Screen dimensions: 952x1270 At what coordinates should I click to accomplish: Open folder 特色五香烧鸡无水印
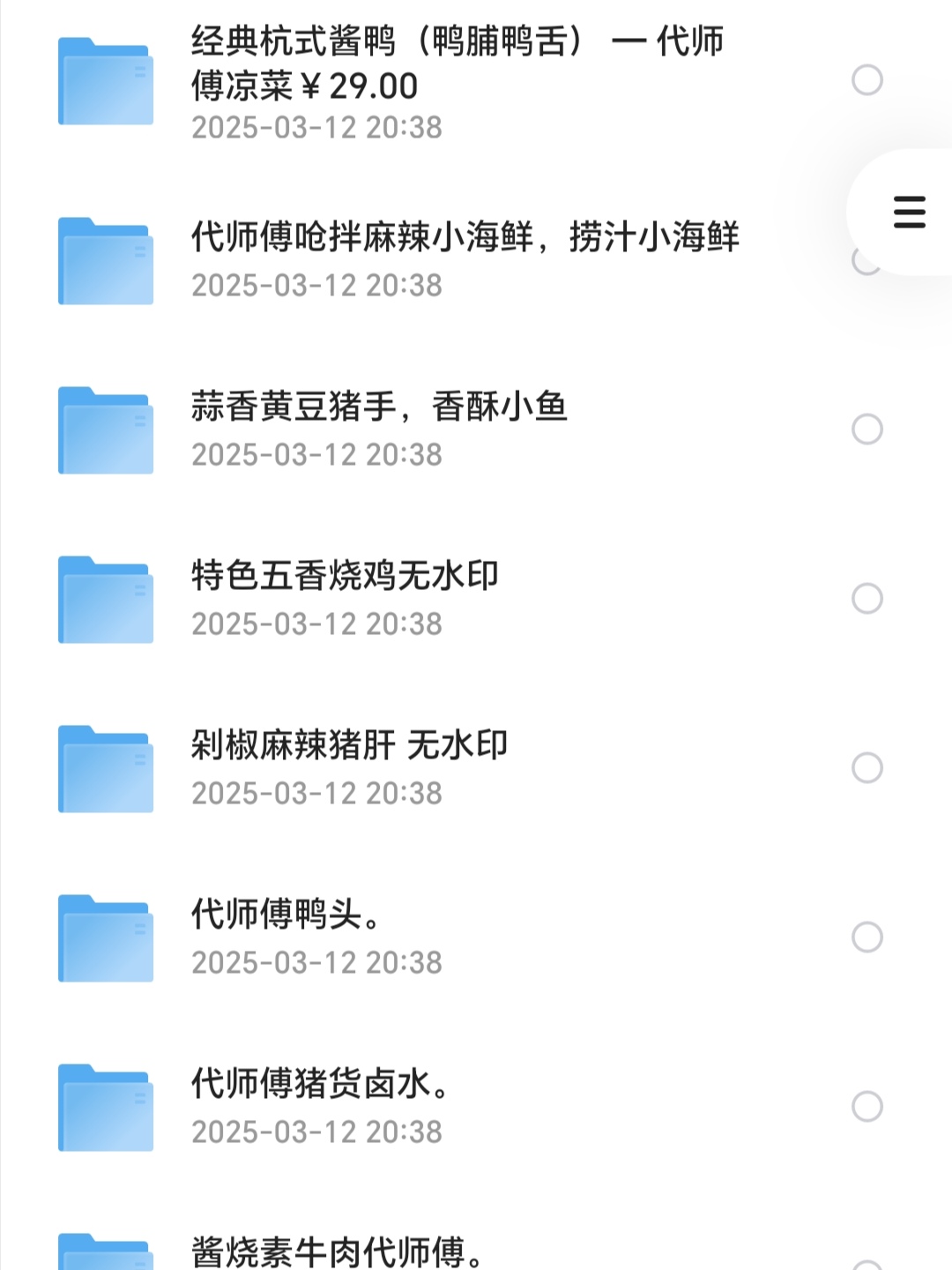point(345,577)
